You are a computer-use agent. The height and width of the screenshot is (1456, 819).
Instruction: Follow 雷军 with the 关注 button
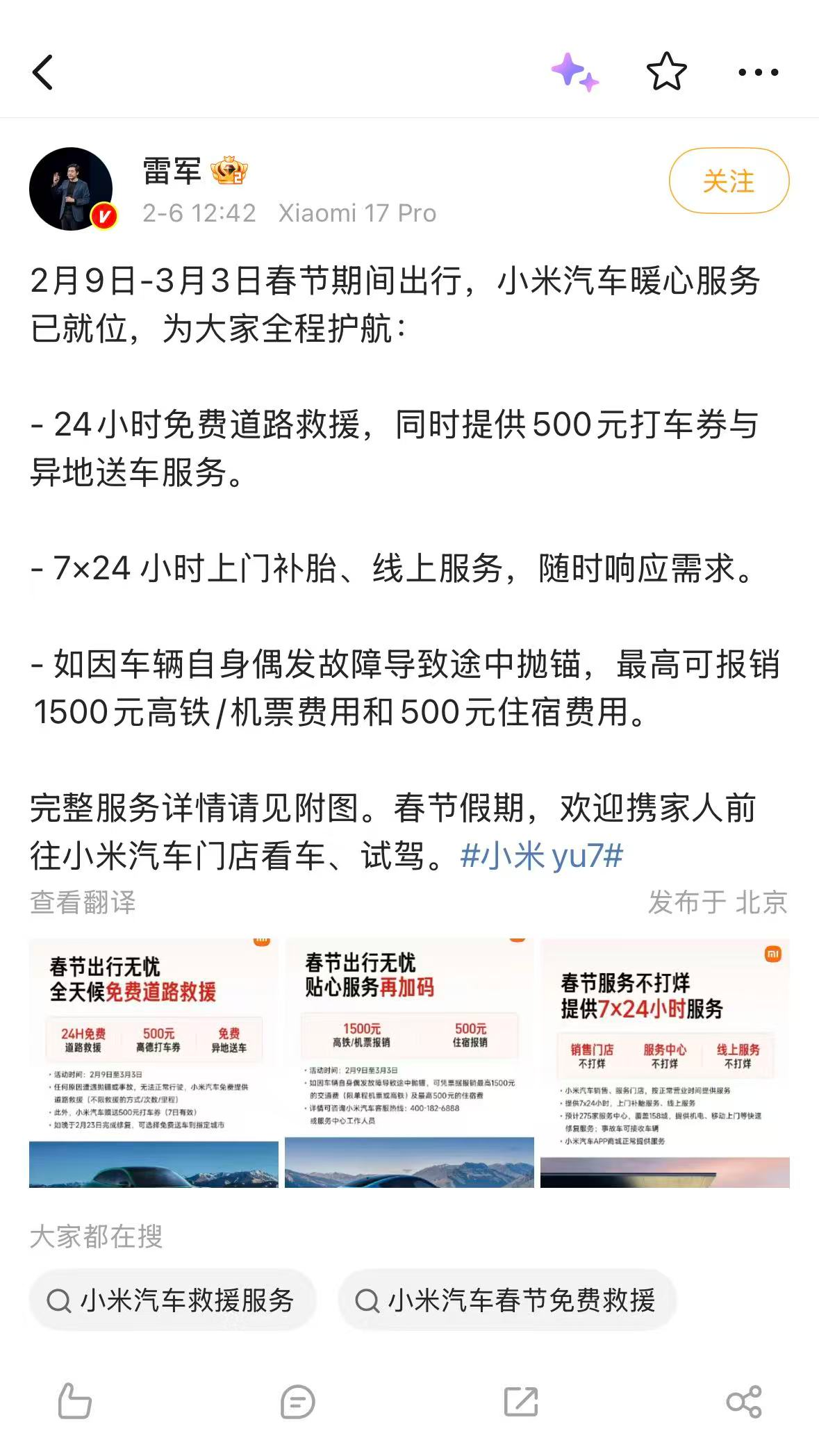pos(729,181)
